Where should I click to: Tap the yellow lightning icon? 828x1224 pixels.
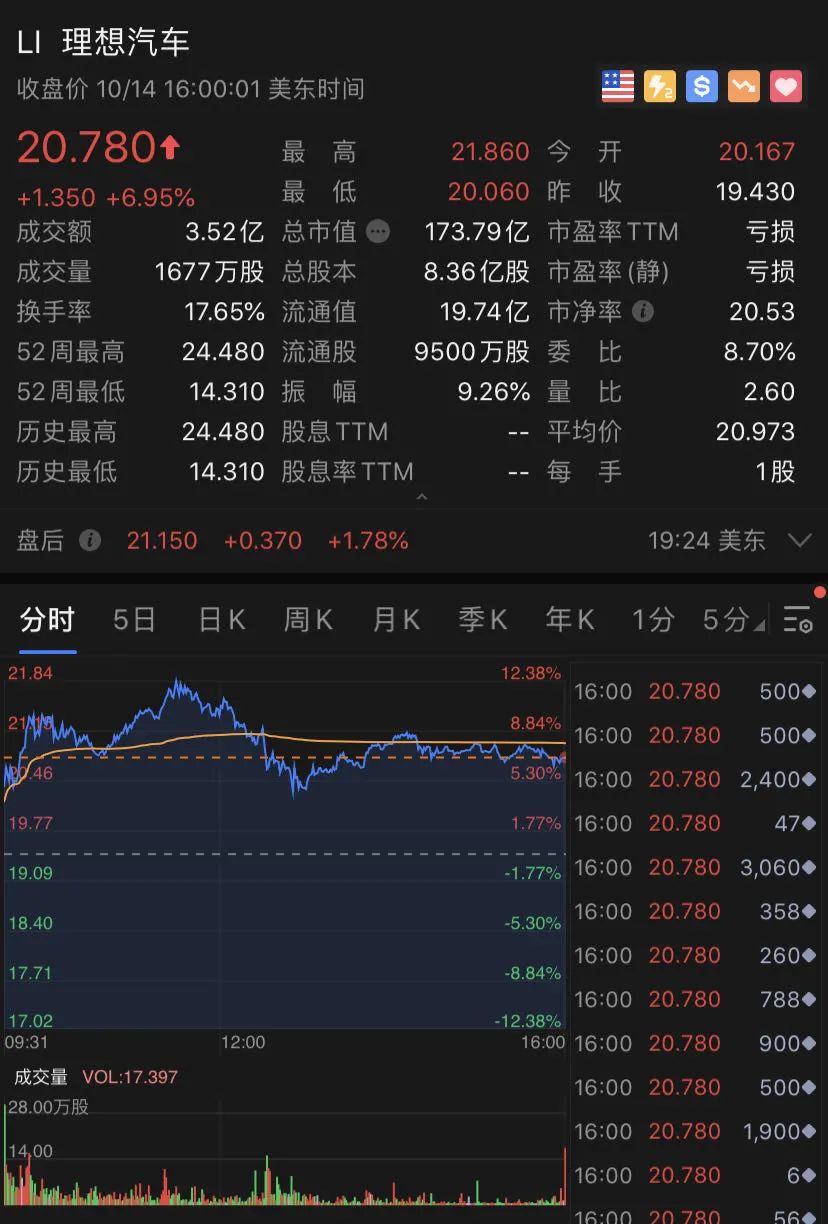(660, 87)
